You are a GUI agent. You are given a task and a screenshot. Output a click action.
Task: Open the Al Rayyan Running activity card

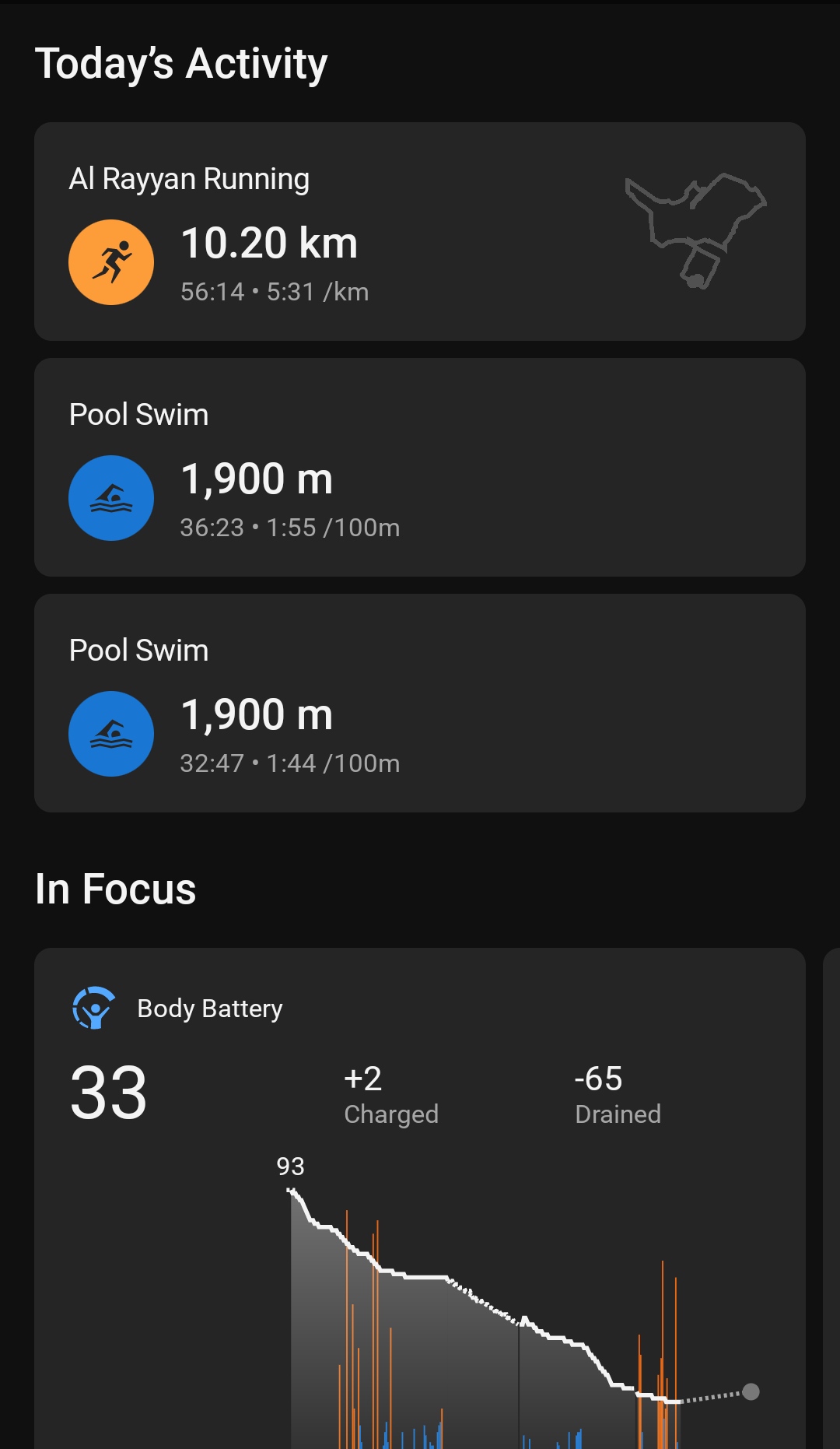(x=420, y=231)
